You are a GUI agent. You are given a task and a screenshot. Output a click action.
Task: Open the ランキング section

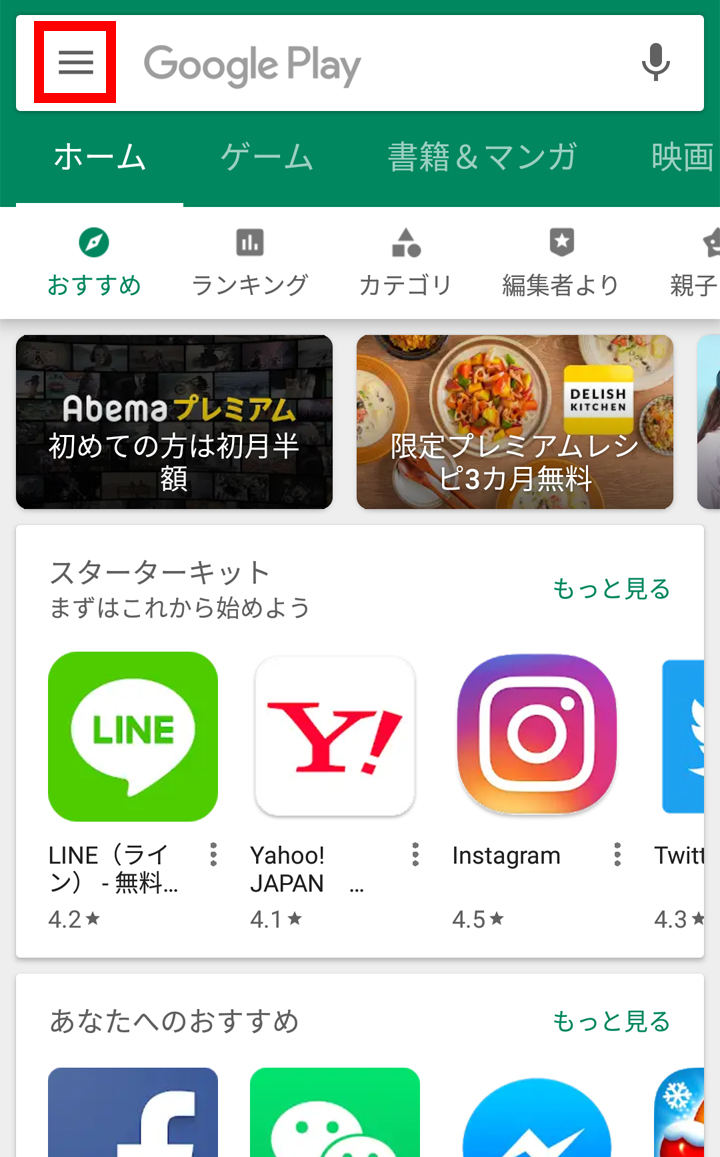point(249,263)
